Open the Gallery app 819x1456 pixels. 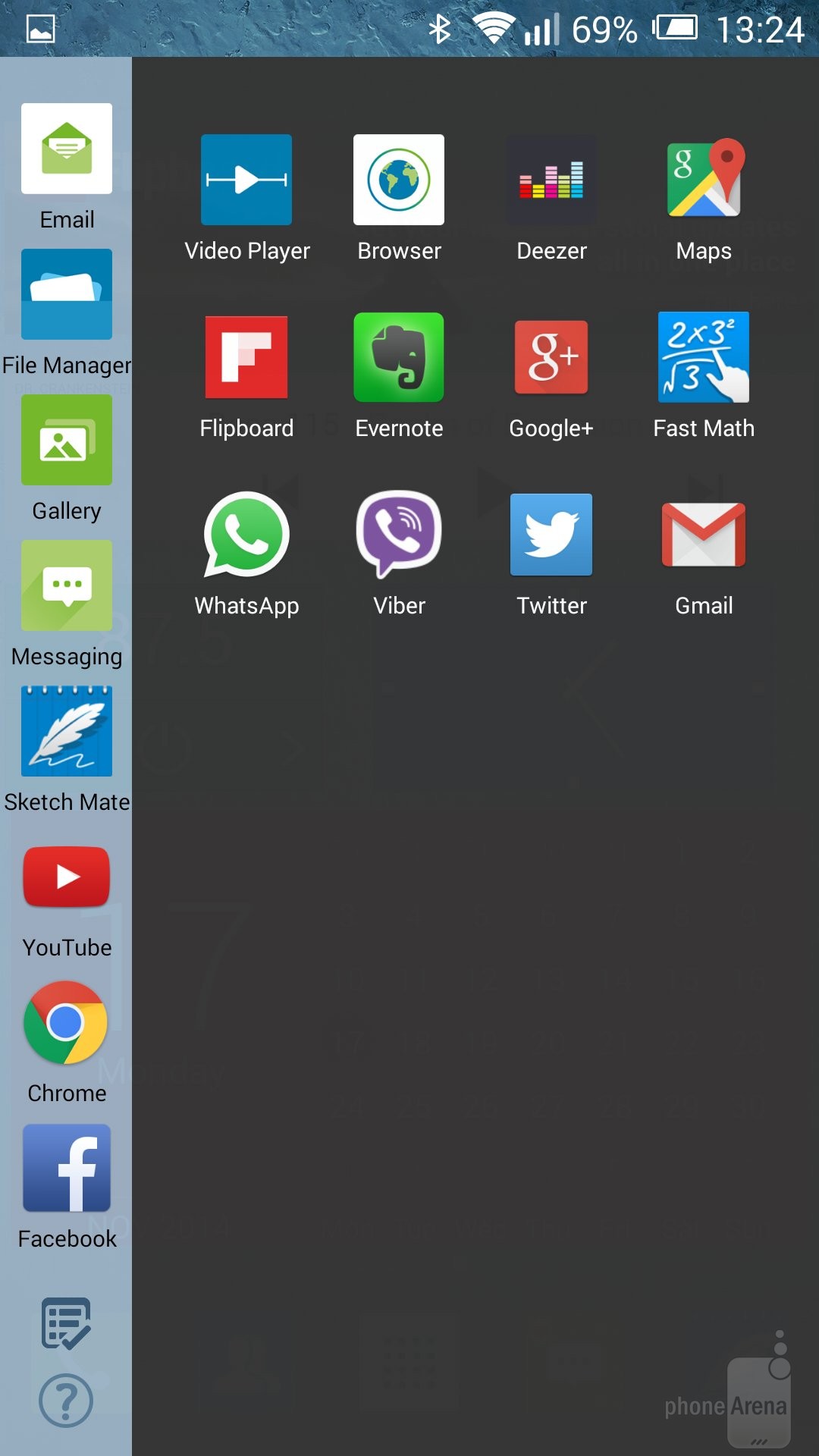tap(67, 440)
